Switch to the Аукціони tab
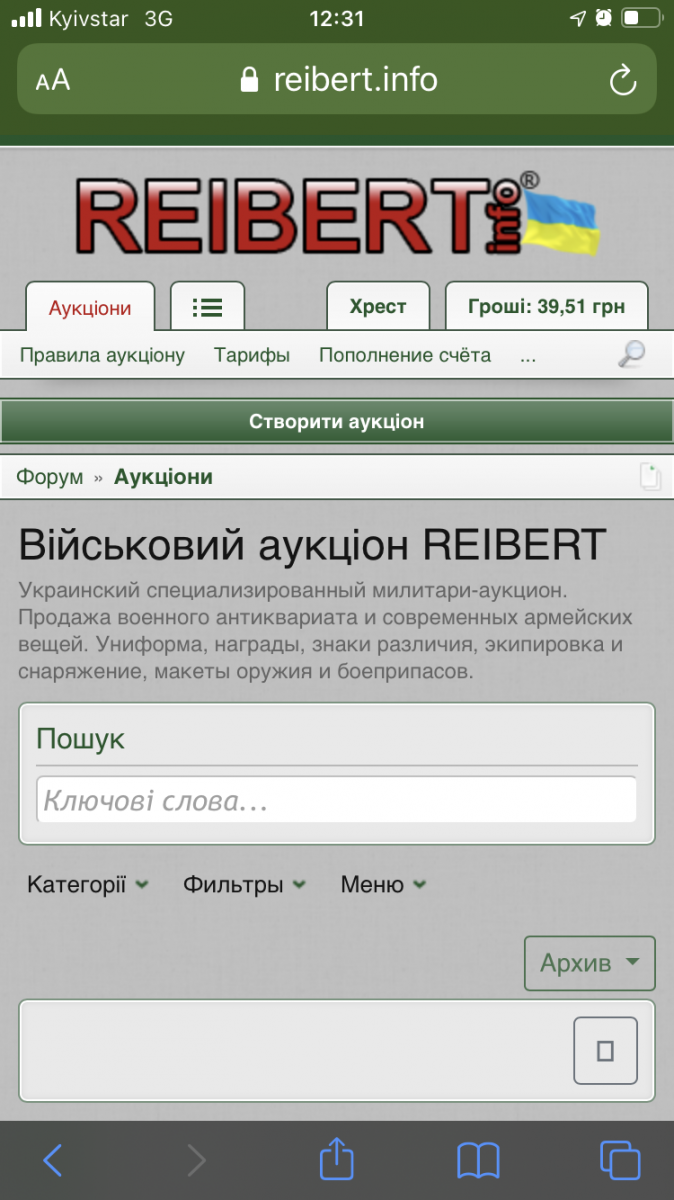Image resolution: width=674 pixels, height=1200 pixels. (90, 307)
